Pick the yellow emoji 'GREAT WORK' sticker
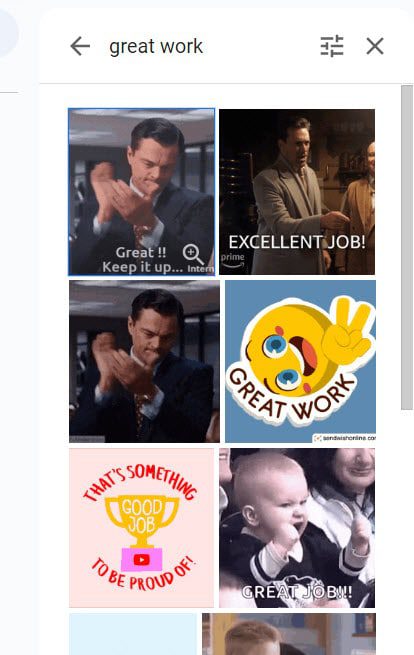This screenshot has width=414, height=655. [300, 361]
